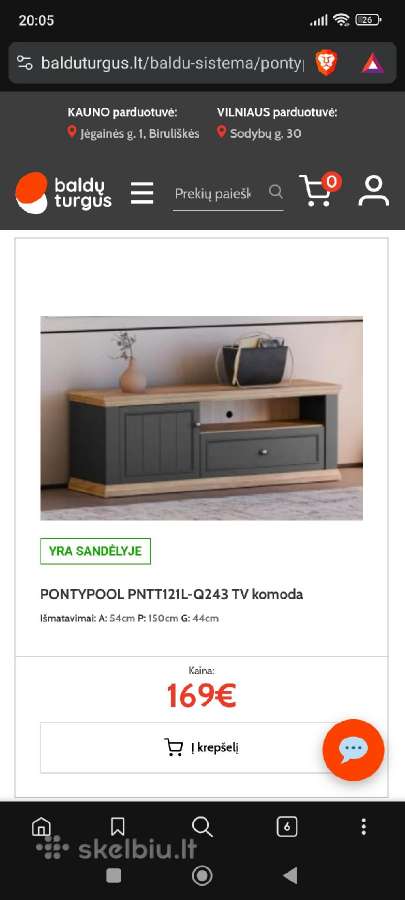The height and width of the screenshot is (900, 405).
Task: Open Brave Shields lion icon
Action: point(326,63)
